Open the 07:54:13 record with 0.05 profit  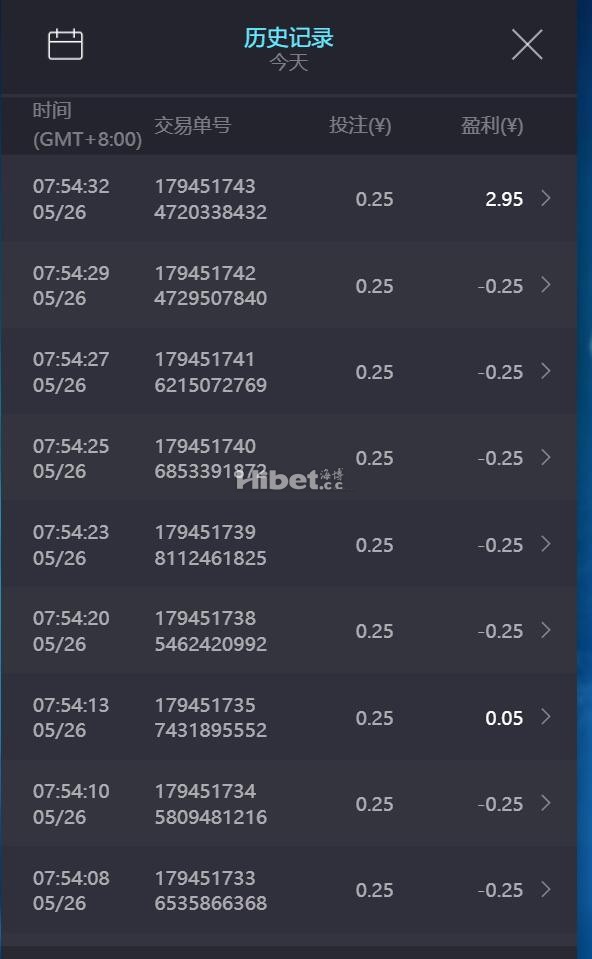click(289, 717)
